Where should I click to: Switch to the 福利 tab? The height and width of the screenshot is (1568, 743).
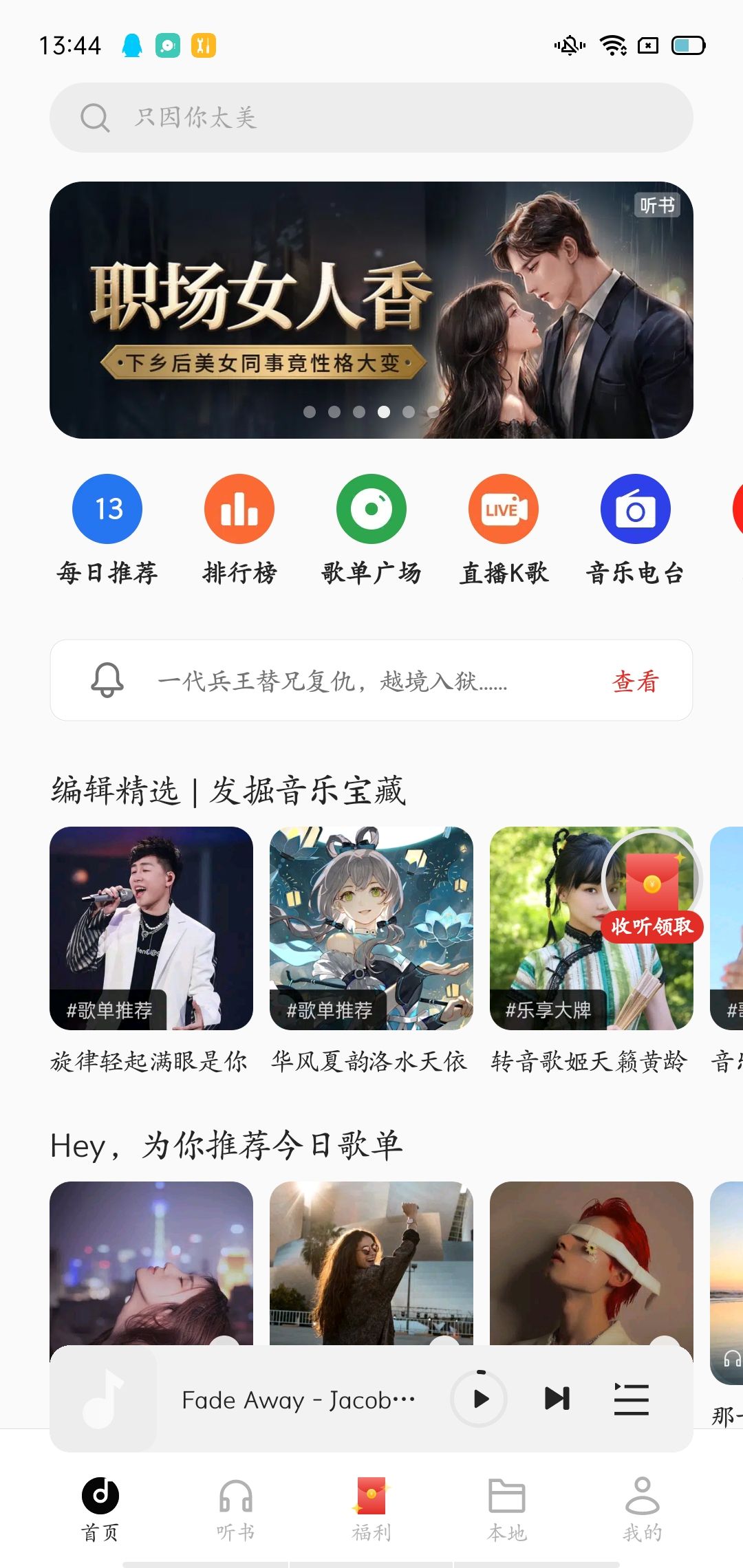coord(371,1506)
